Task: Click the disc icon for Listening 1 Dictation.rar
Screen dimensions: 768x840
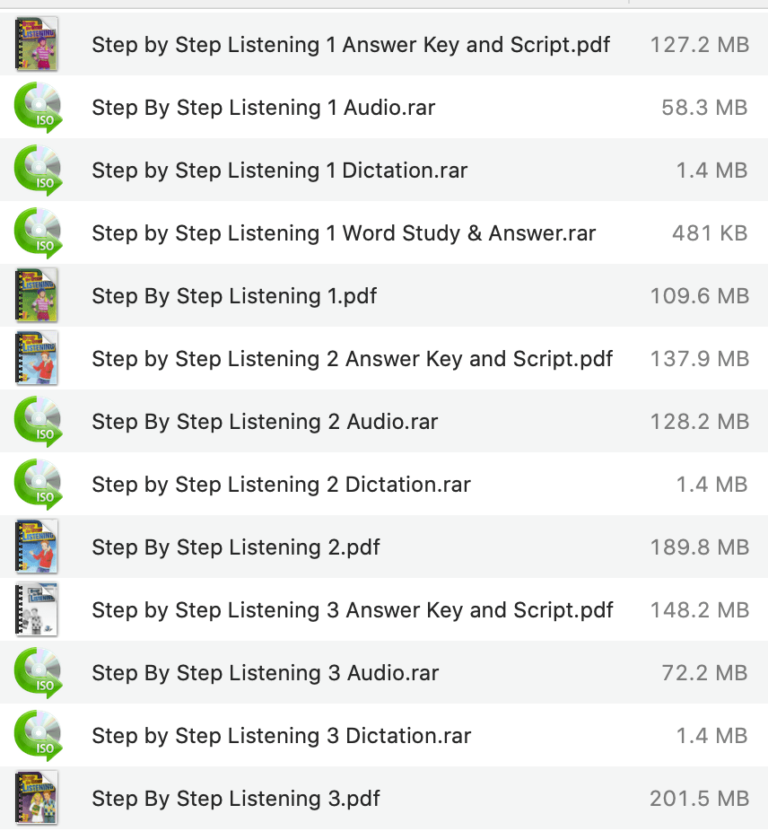Action: 37,170
